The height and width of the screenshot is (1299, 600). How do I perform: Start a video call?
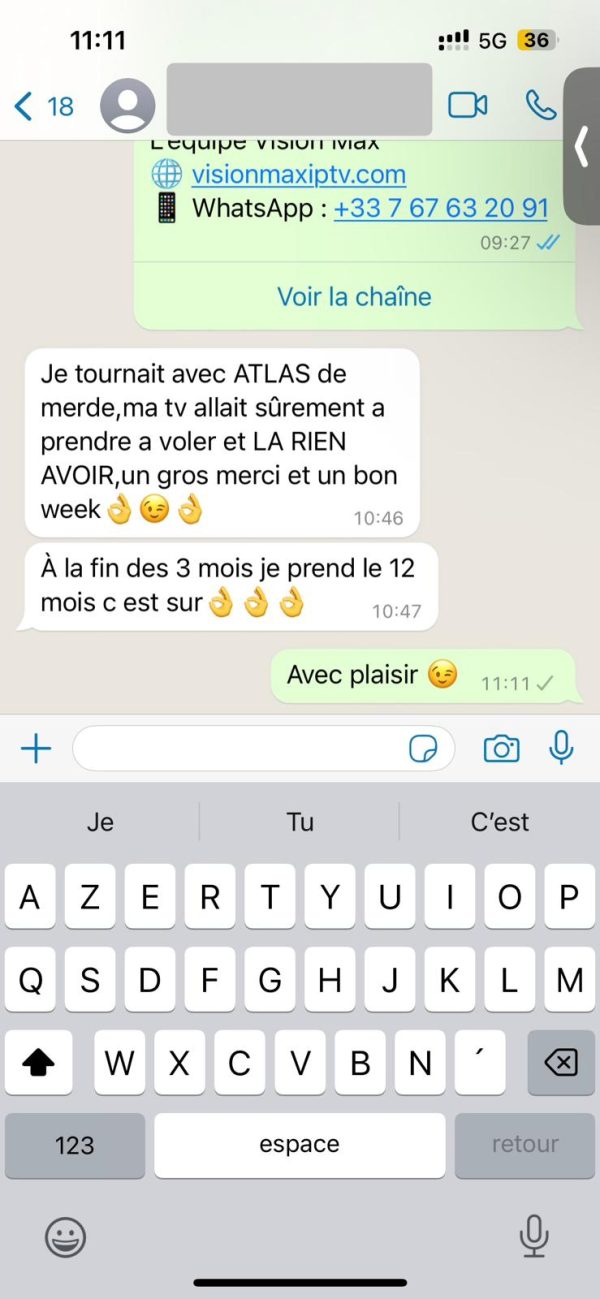pyautogui.click(x=467, y=105)
